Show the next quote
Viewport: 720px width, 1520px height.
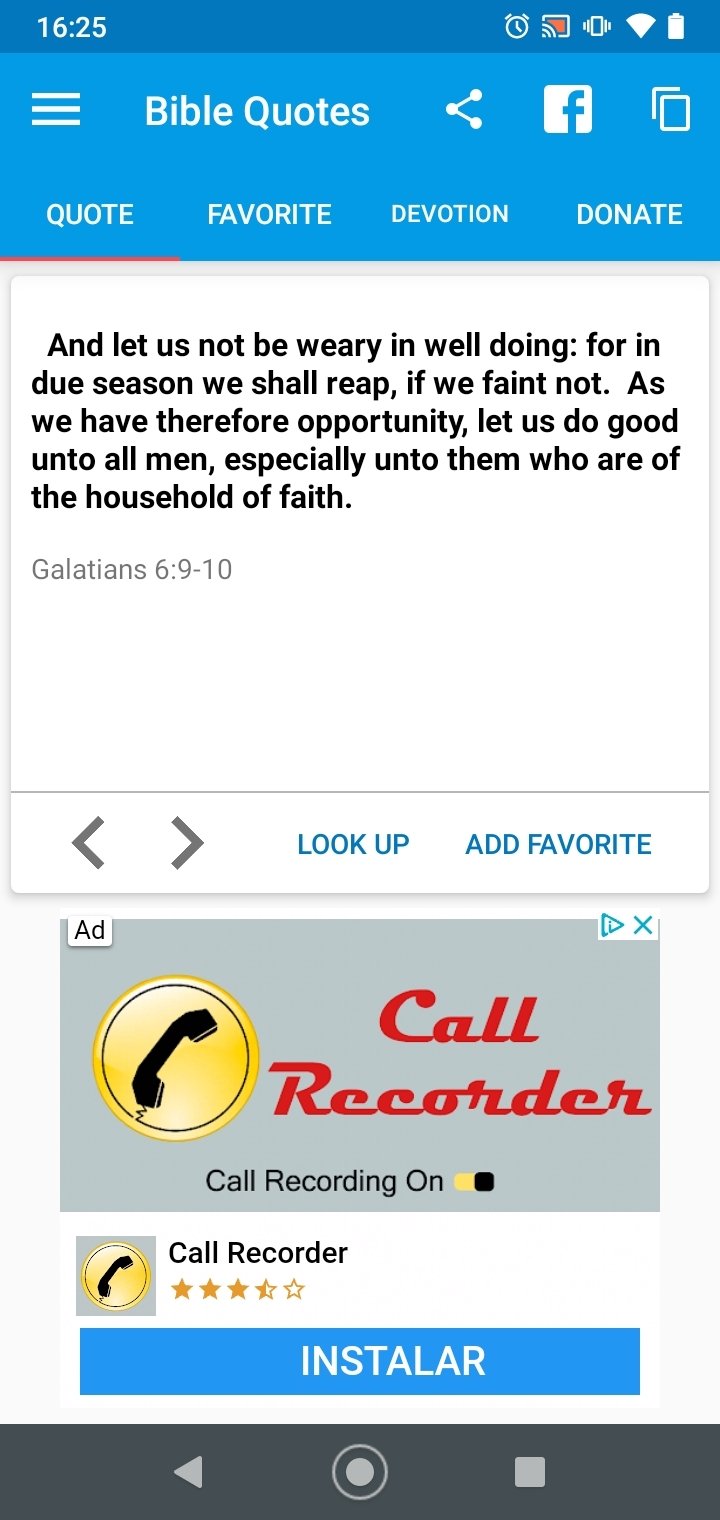(187, 843)
